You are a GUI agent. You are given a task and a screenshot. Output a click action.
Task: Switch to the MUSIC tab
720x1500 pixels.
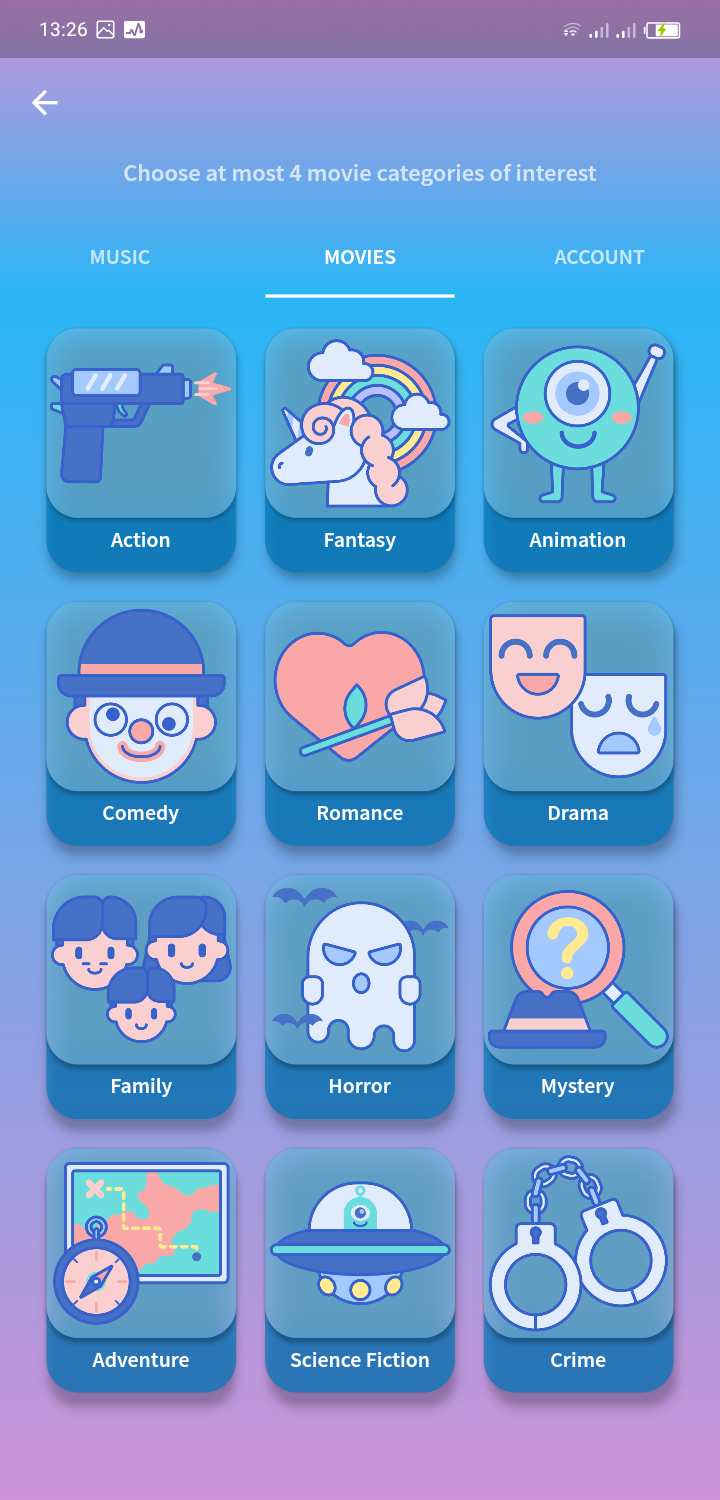(119, 257)
